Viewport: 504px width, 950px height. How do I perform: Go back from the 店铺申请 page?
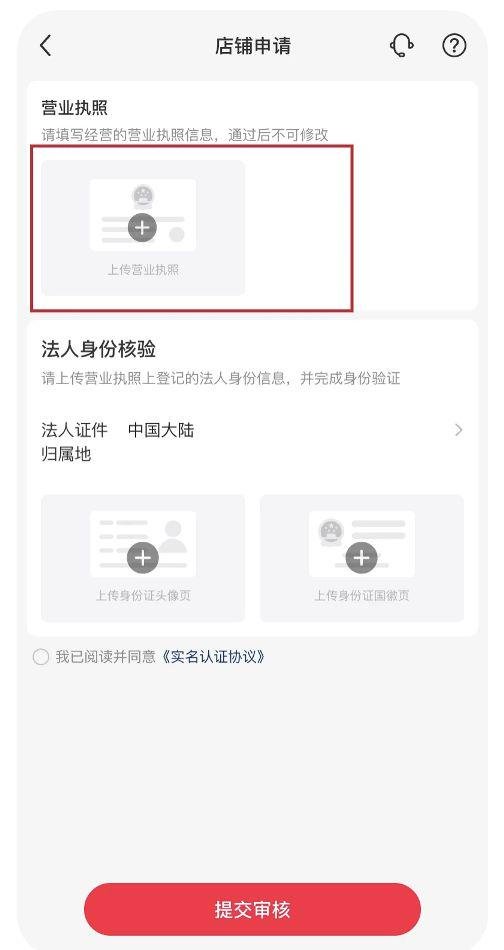(x=46, y=45)
